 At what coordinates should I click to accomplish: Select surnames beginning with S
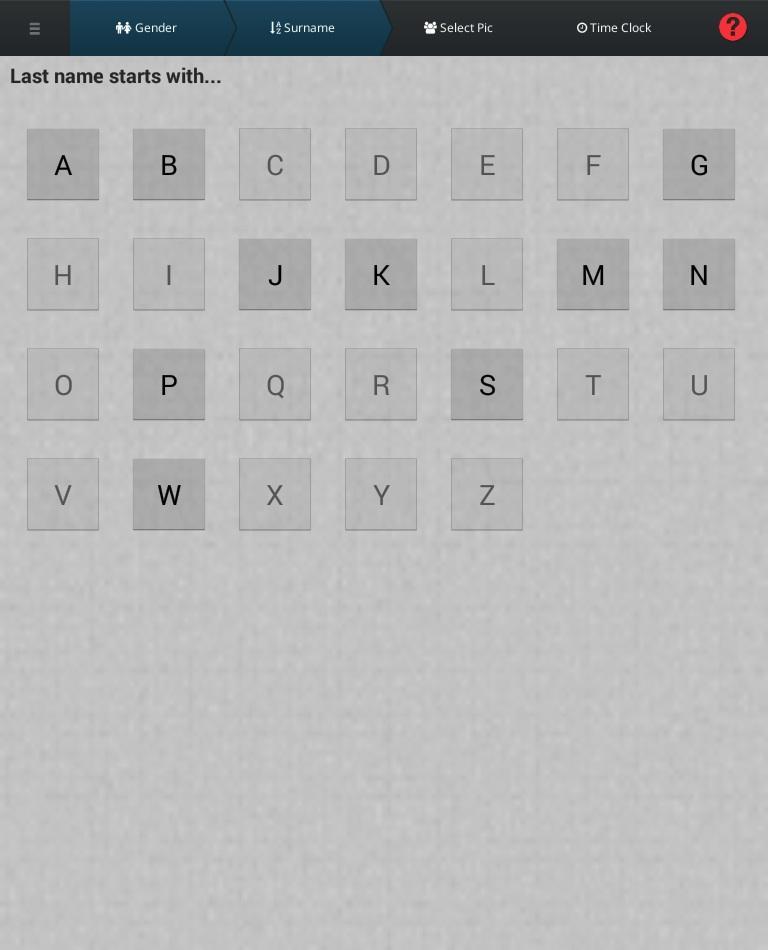coord(487,385)
